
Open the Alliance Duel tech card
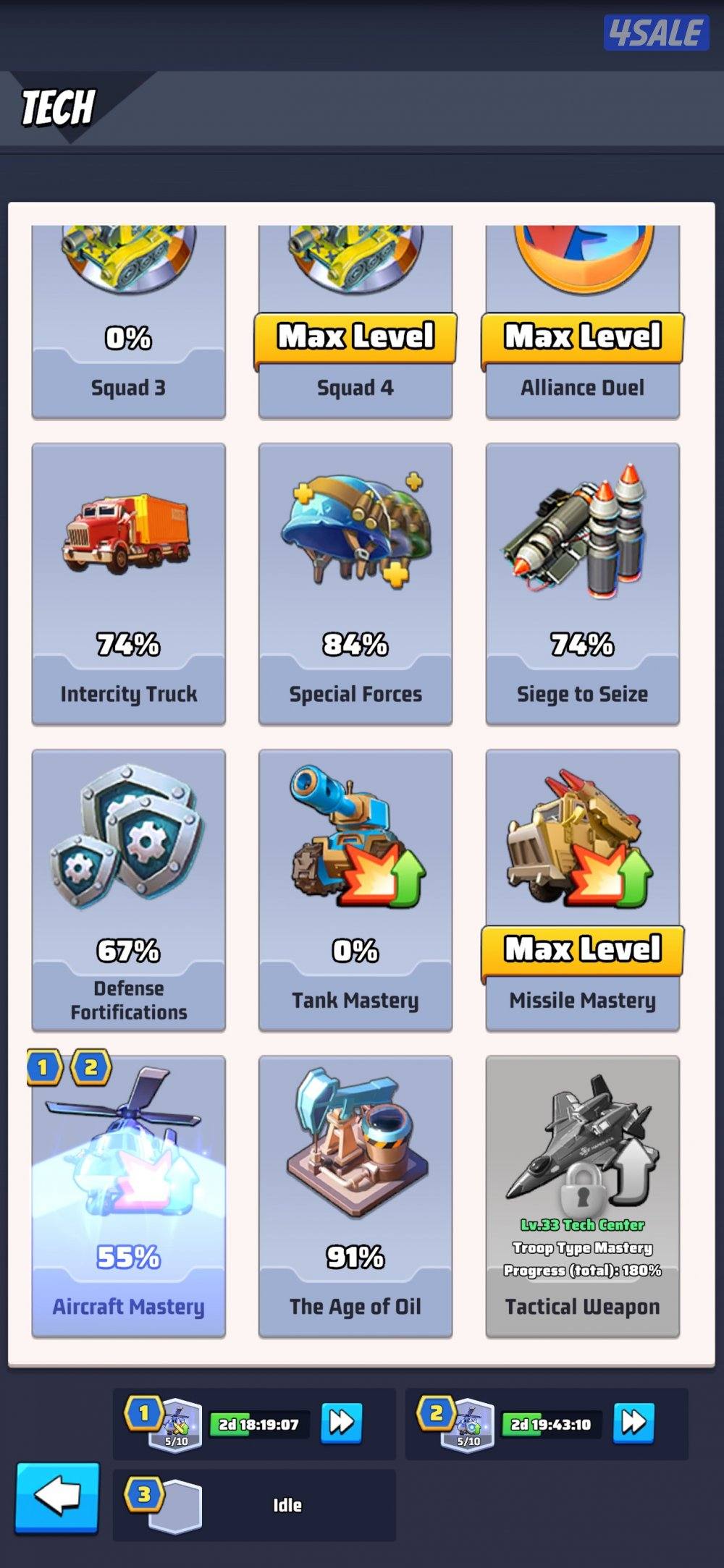(582, 322)
